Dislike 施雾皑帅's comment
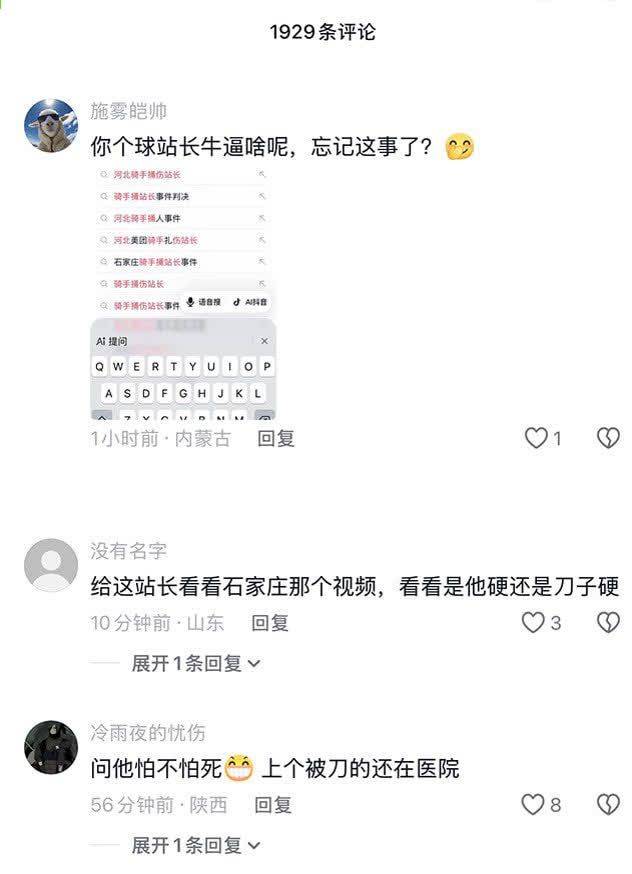The width and height of the screenshot is (632, 874). [x=608, y=438]
